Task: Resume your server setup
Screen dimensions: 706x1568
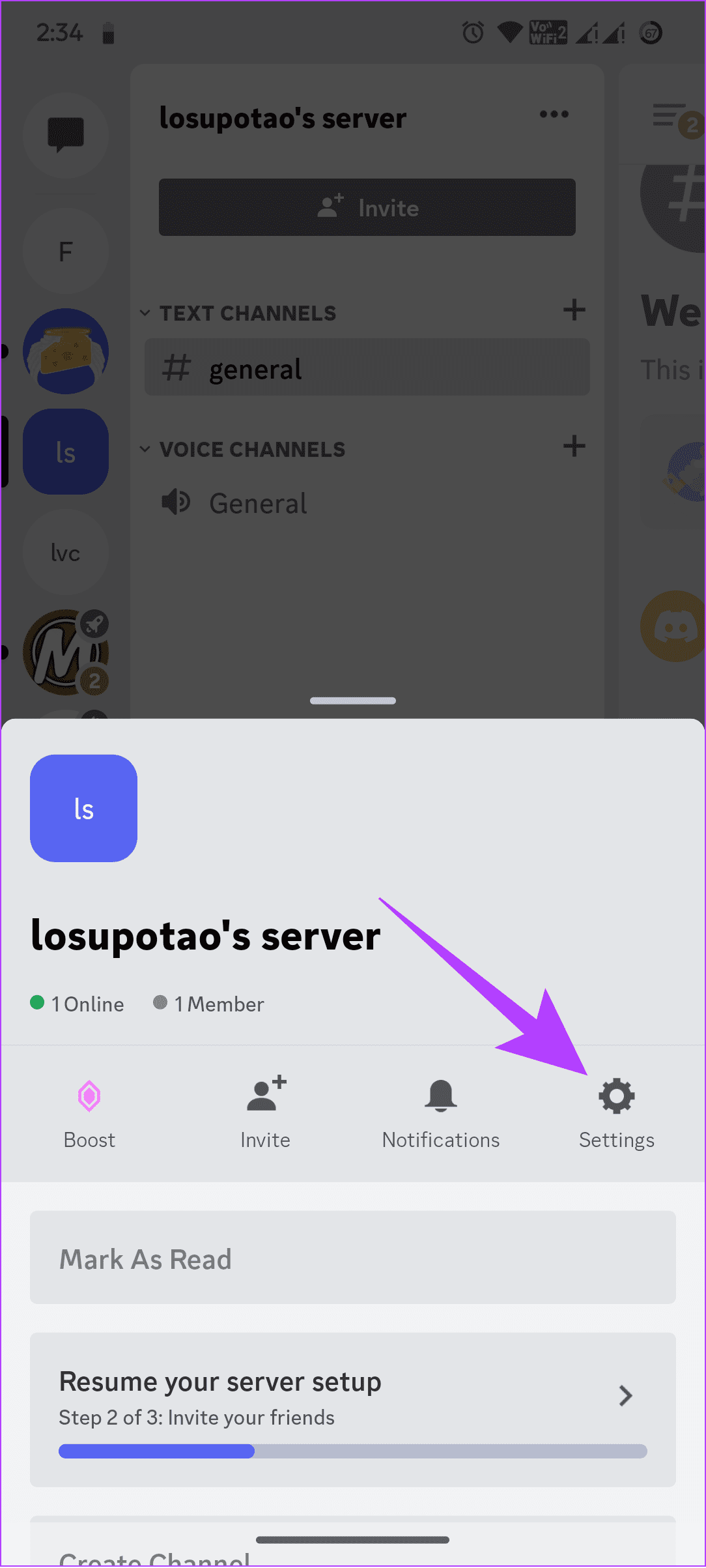Action: point(352,1409)
